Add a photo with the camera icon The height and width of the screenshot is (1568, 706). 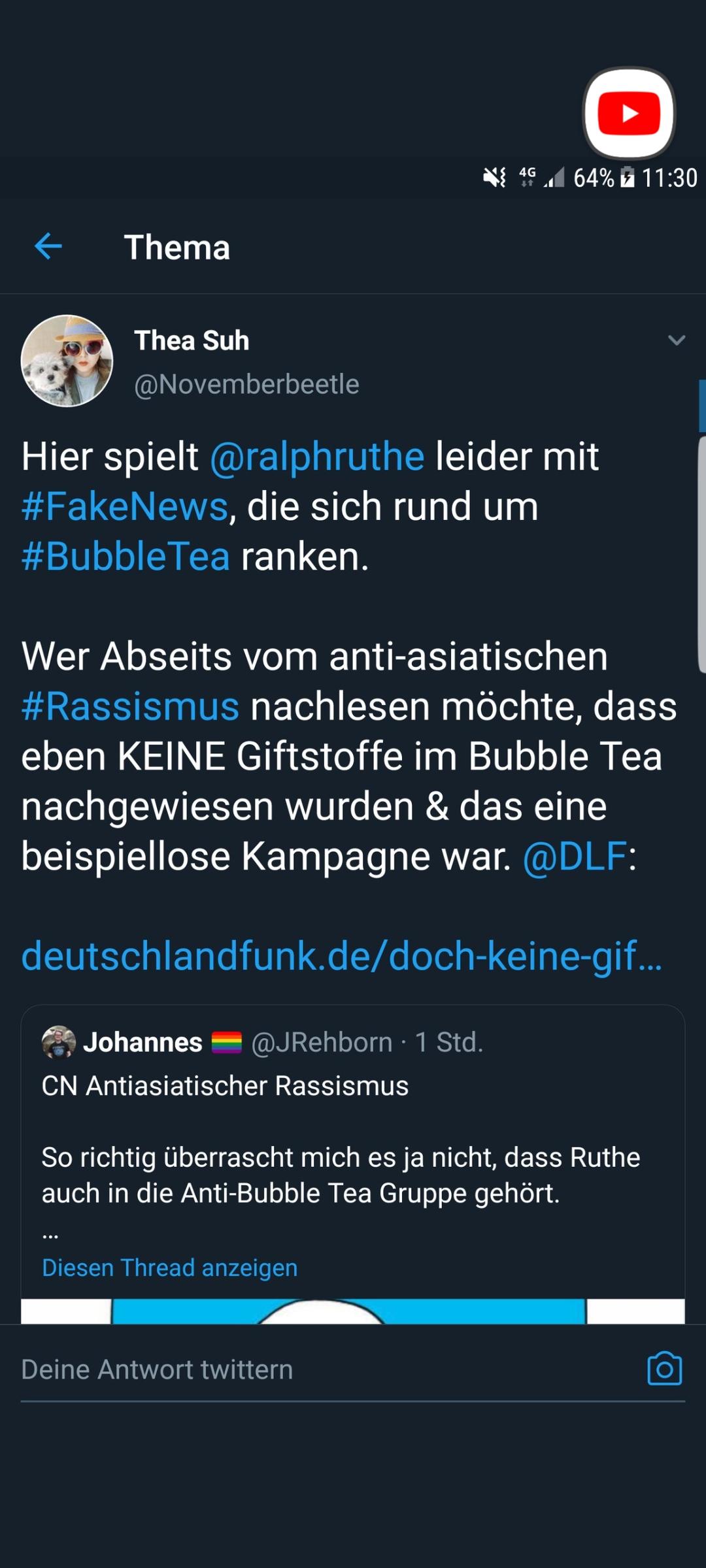pos(665,1369)
